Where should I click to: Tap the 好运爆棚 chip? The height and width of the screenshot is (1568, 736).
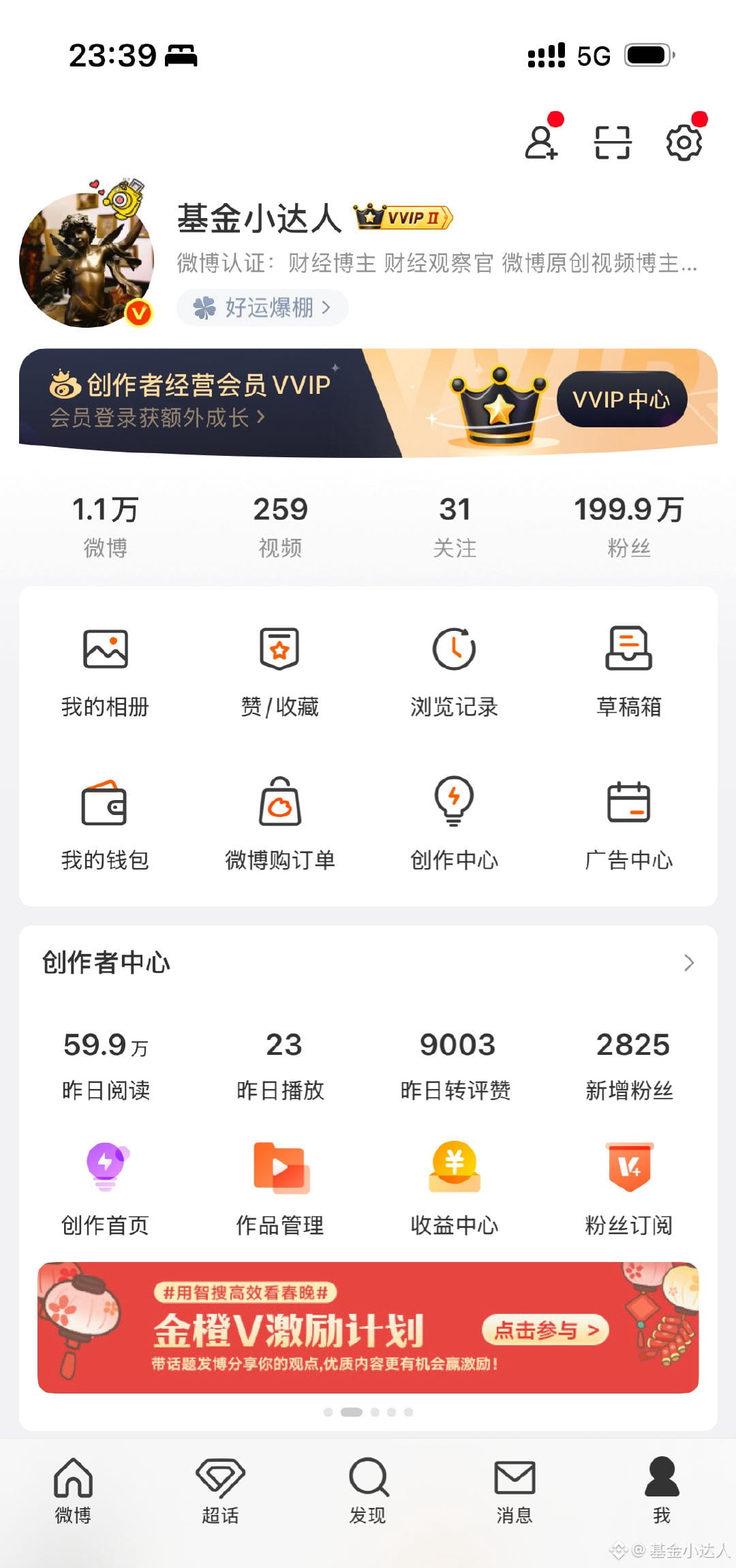pyautogui.click(x=262, y=308)
